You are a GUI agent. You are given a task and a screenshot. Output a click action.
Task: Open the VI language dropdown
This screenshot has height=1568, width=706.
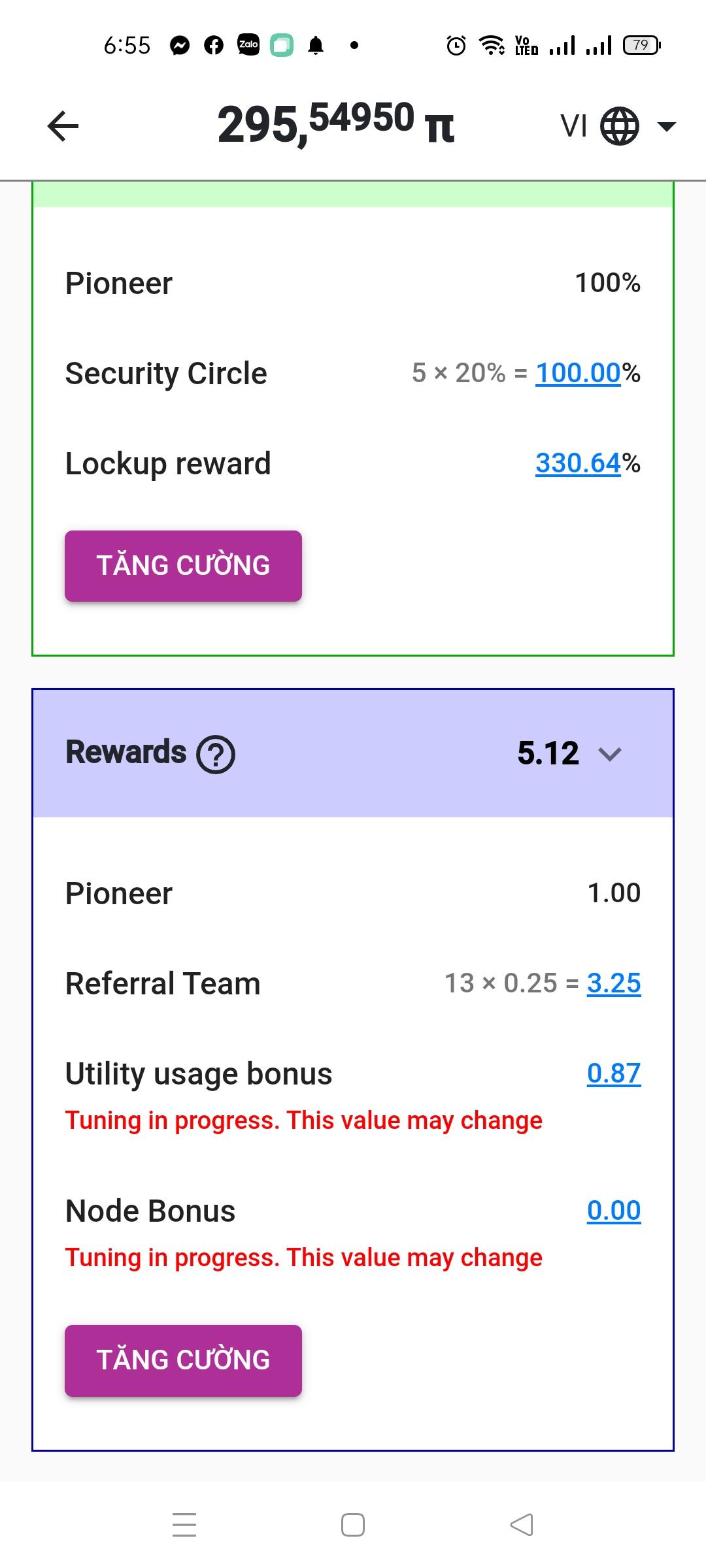tap(618, 125)
